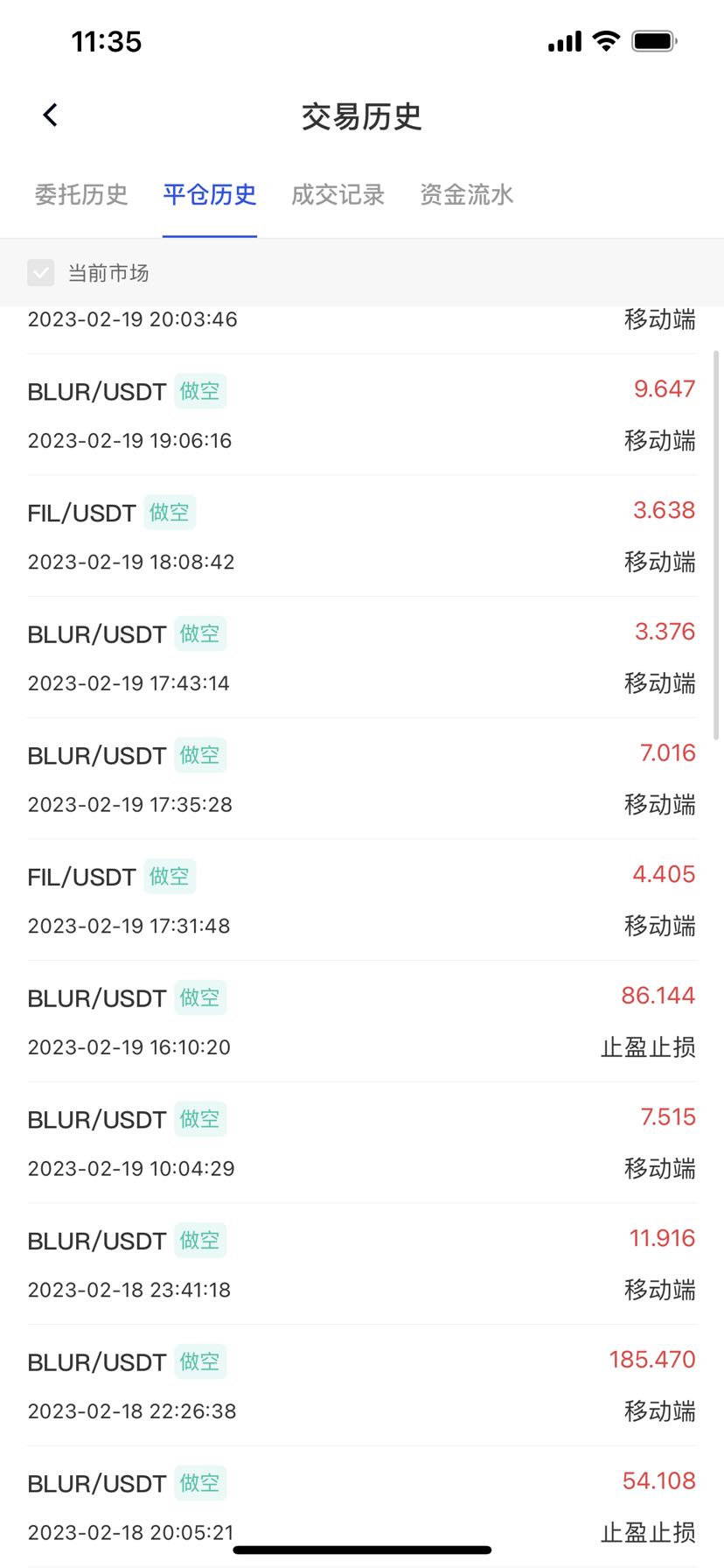724x1568 pixels.
Task: Open BLUR/USDT record with profit 185.470
Action: (x=361, y=1385)
